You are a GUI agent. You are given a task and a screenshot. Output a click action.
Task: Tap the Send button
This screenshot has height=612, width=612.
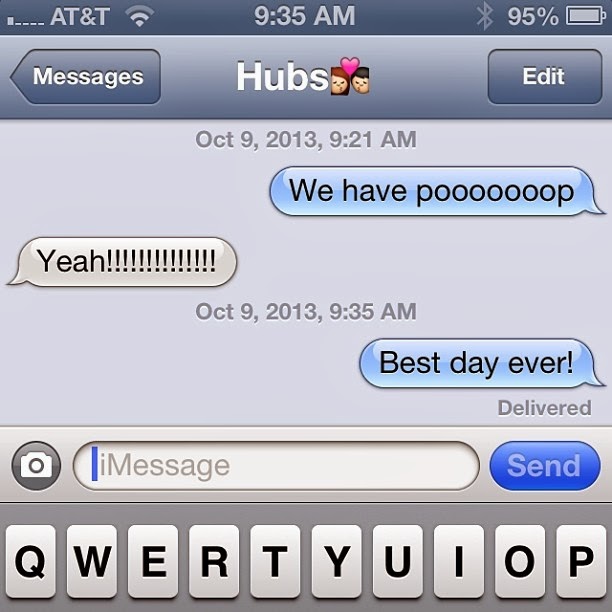coord(543,465)
